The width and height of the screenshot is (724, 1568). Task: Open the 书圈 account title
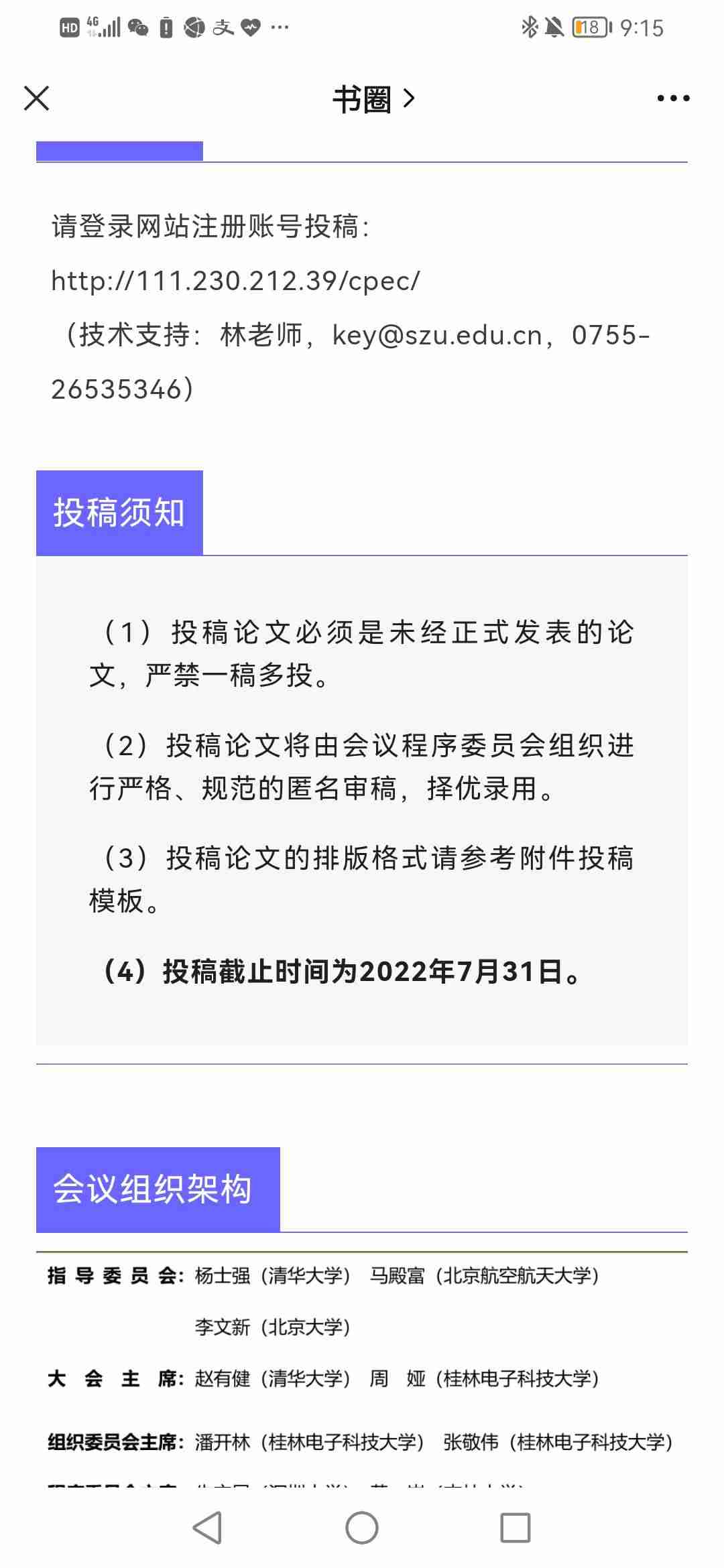click(373, 99)
